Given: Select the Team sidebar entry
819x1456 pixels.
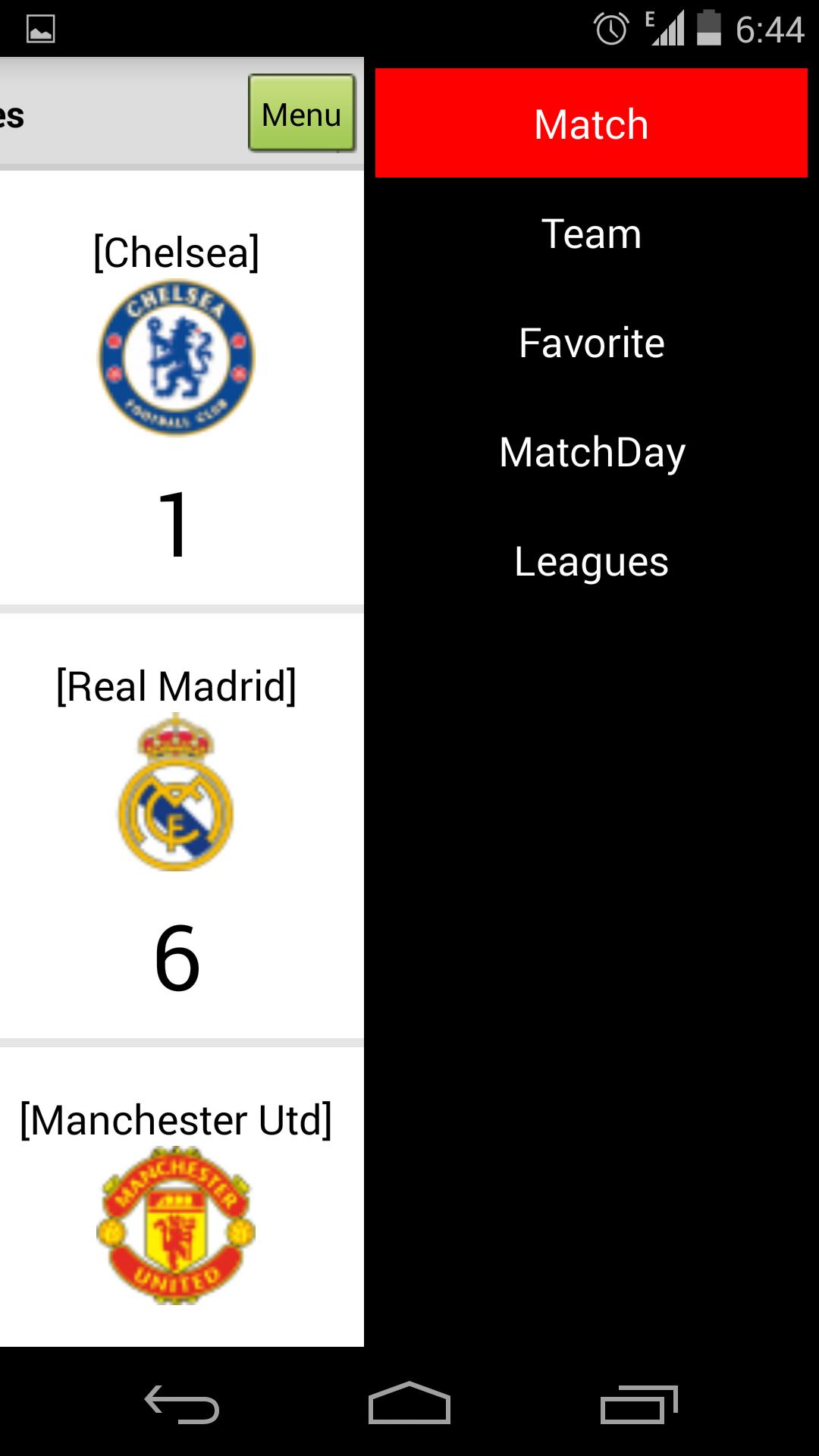Looking at the screenshot, I should (590, 234).
